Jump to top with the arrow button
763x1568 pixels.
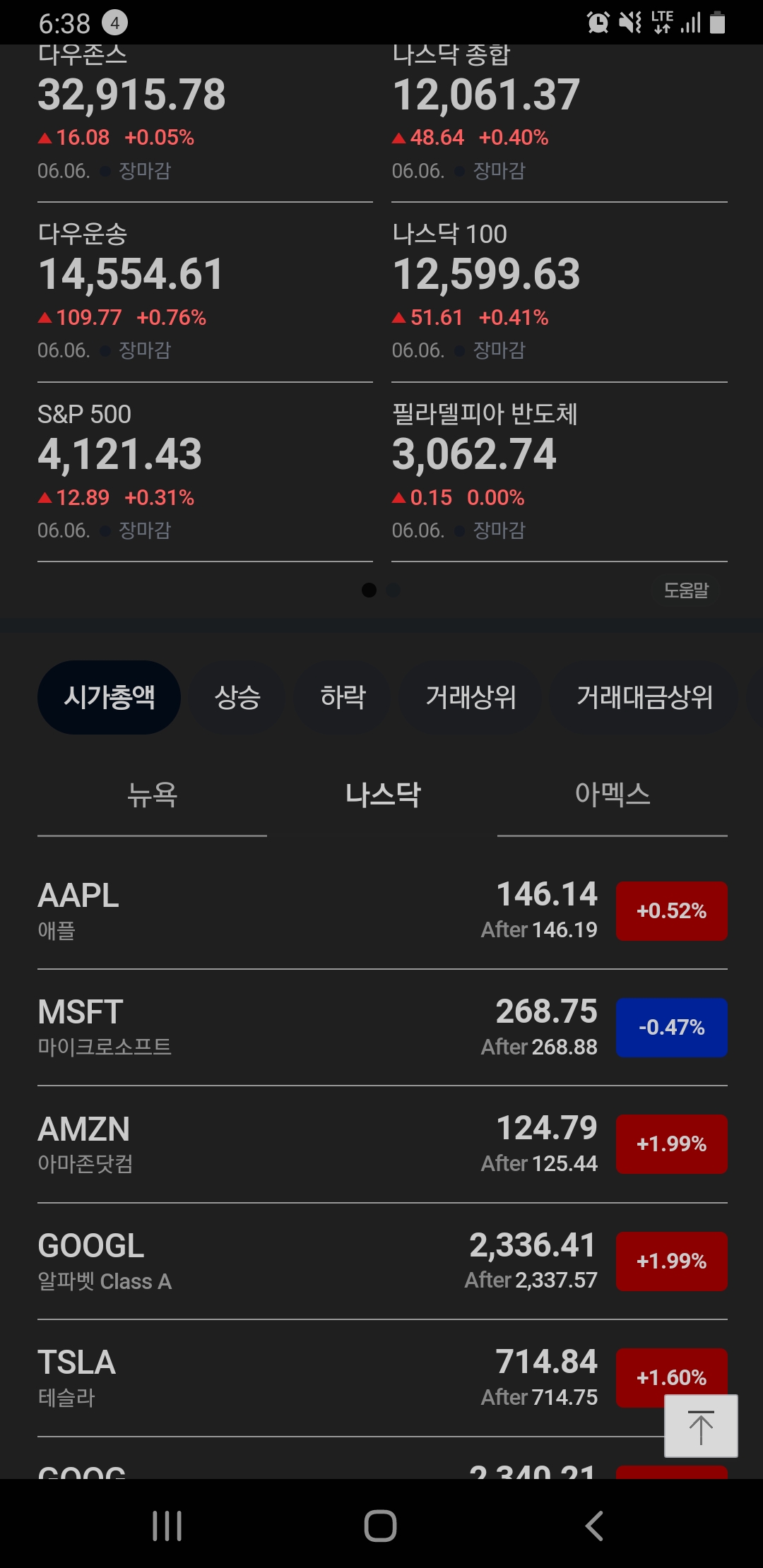coord(701,1426)
